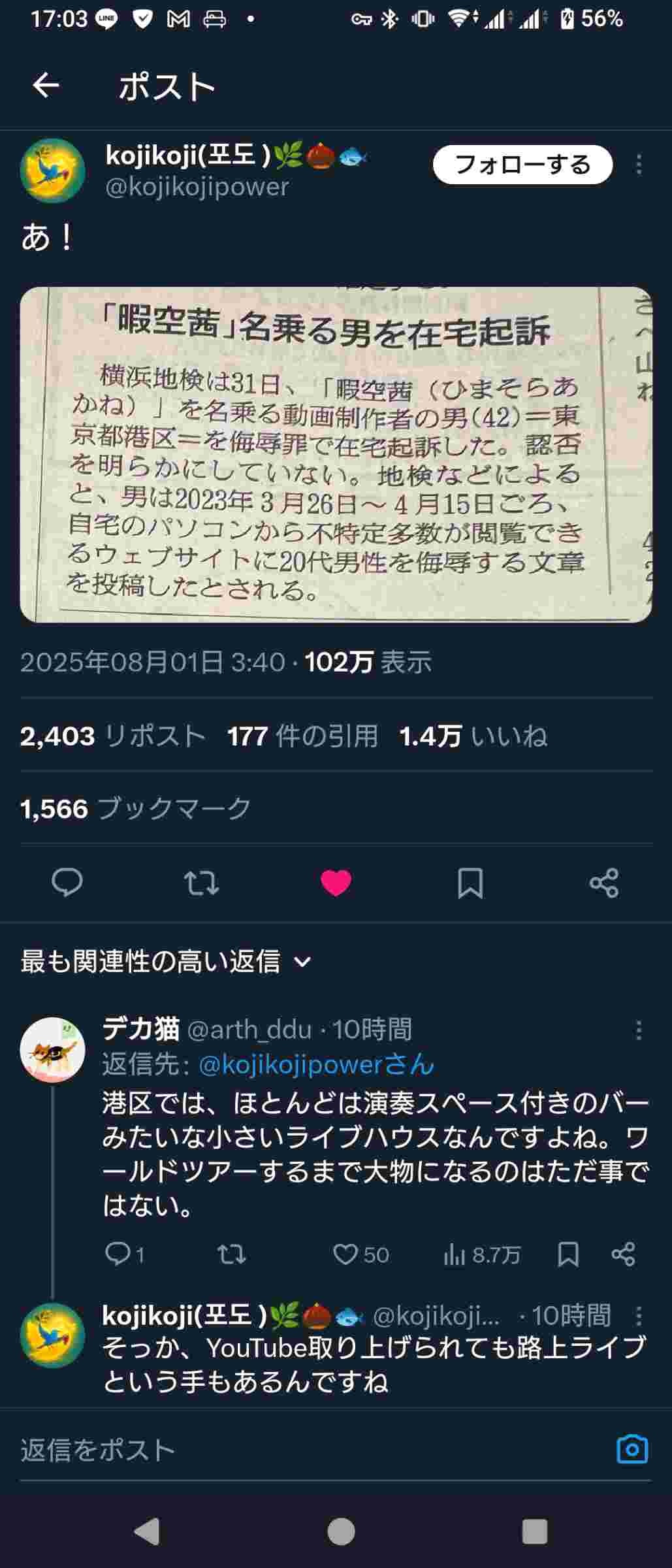Open the @kojikojipower mention link in reply
672x1568 pixels.
point(316,1065)
